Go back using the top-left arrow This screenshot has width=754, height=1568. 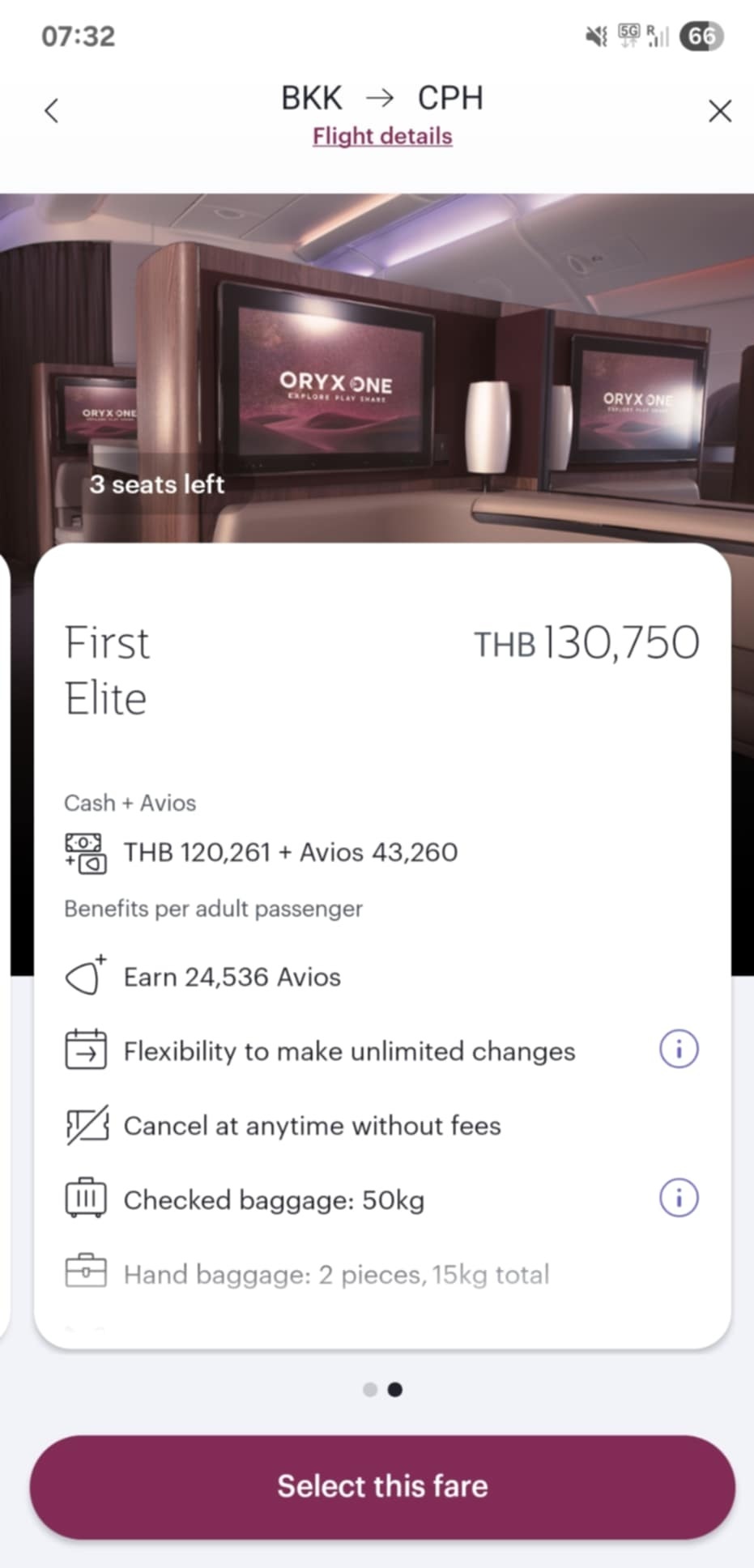pyautogui.click(x=52, y=111)
